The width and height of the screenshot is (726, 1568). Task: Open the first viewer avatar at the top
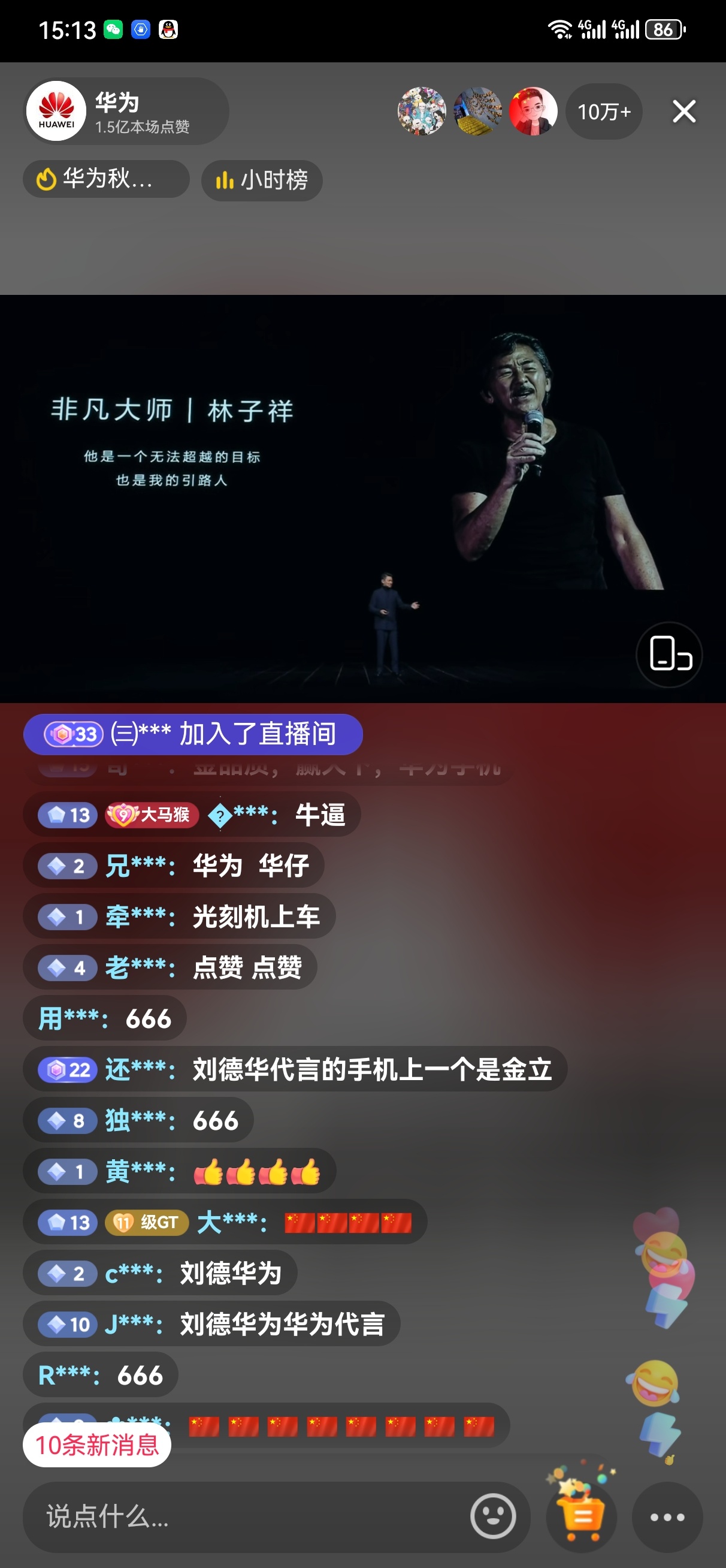421,111
